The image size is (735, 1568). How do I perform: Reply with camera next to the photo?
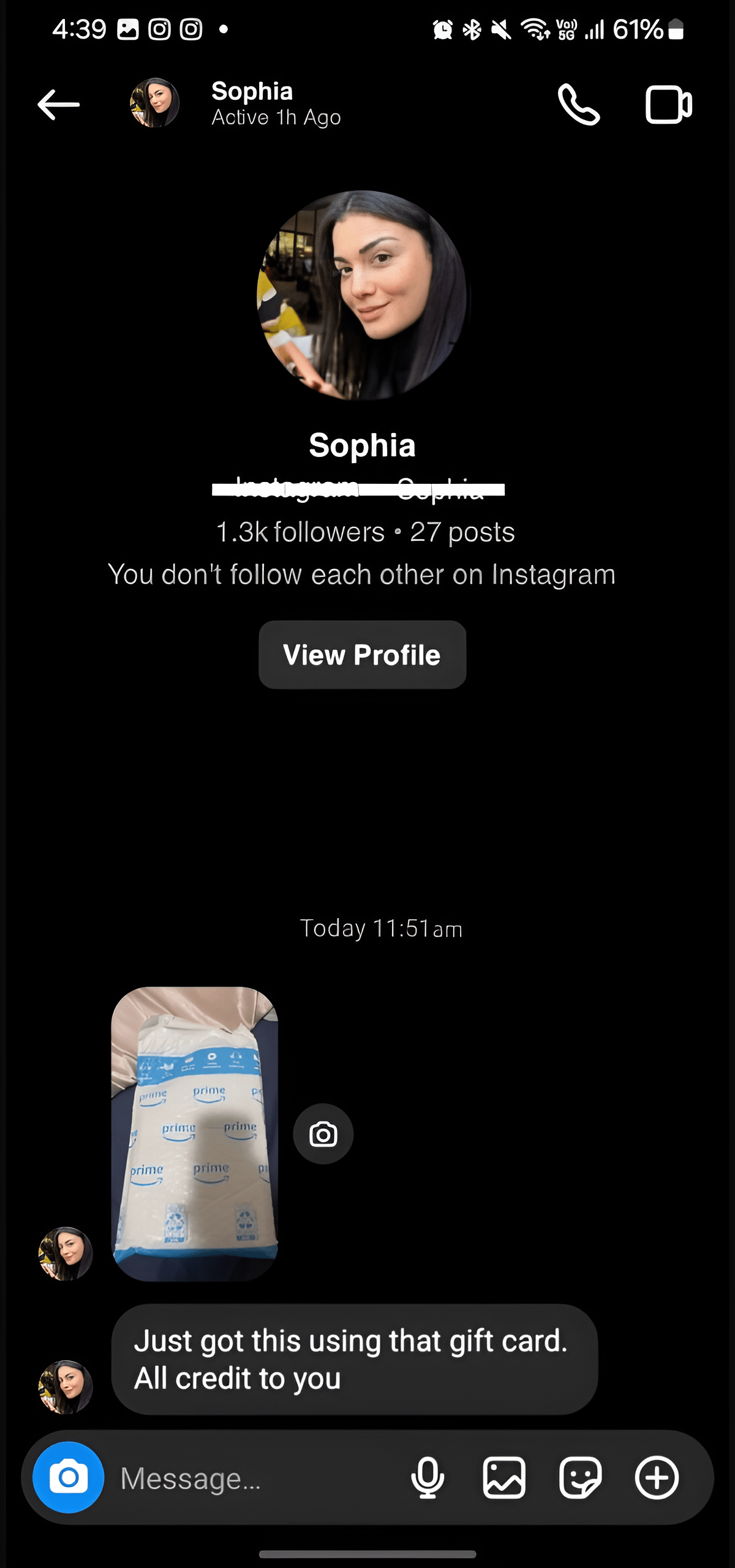point(323,1134)
